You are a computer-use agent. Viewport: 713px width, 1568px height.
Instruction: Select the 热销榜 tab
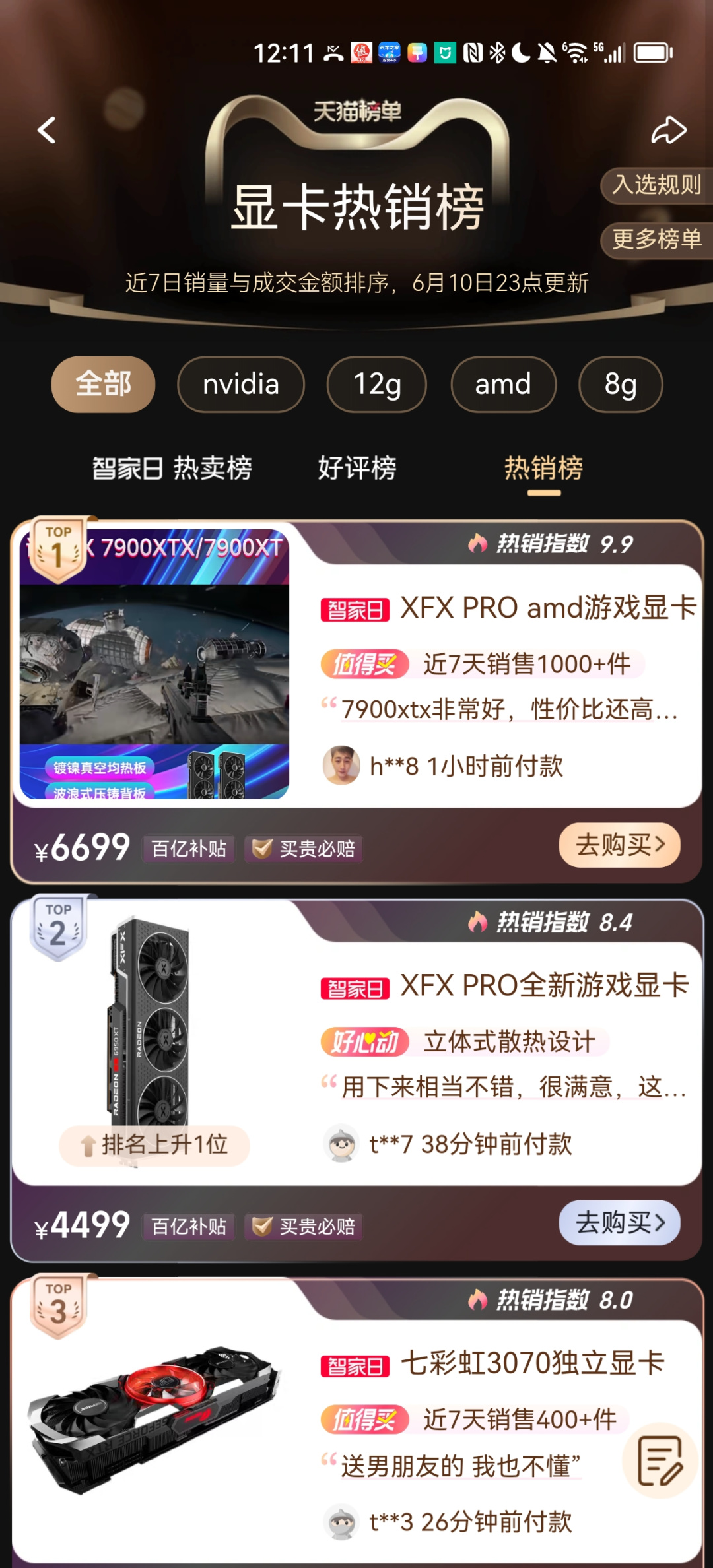[543, 469]
